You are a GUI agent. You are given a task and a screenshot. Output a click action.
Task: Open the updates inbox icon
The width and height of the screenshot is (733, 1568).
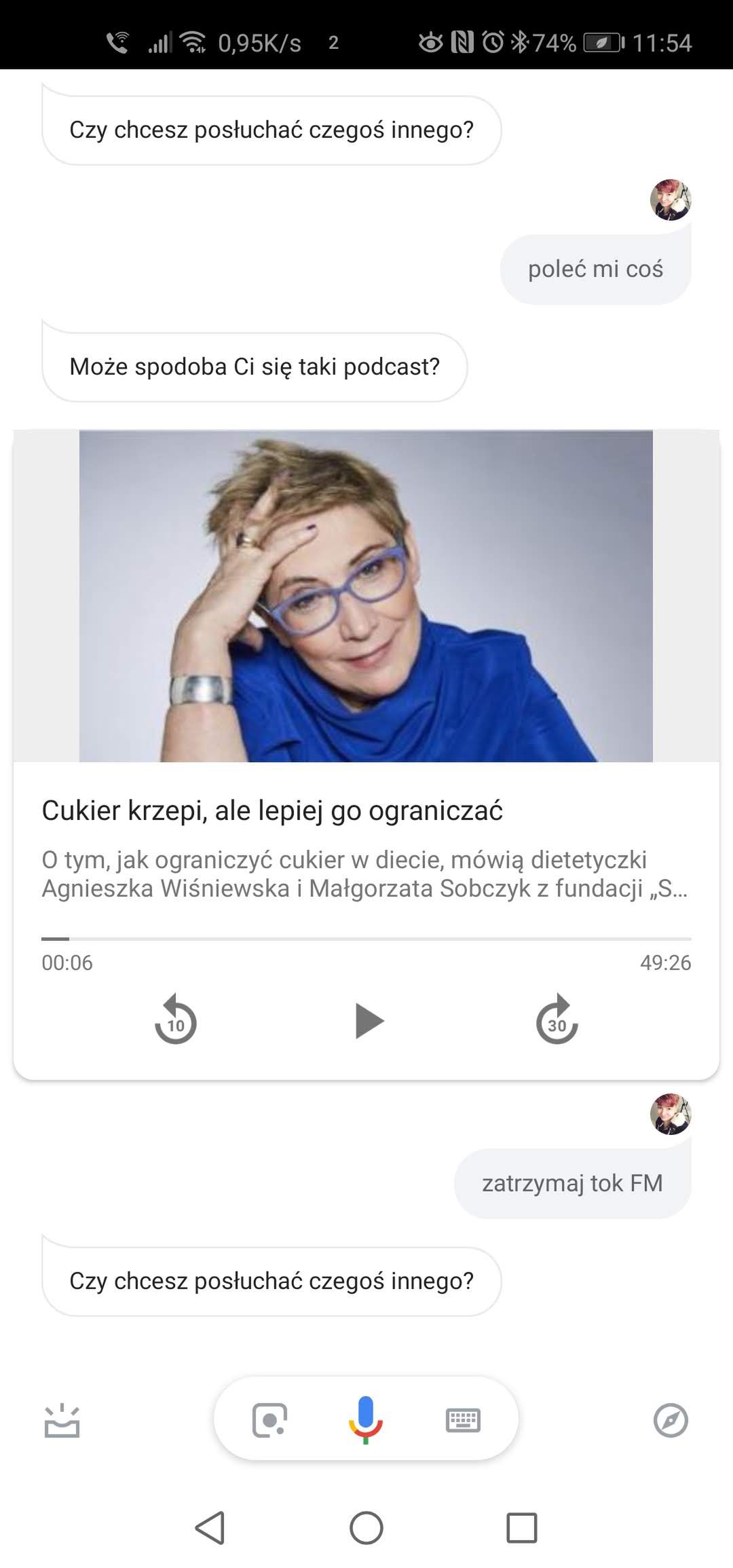[x=62, y=1420]
